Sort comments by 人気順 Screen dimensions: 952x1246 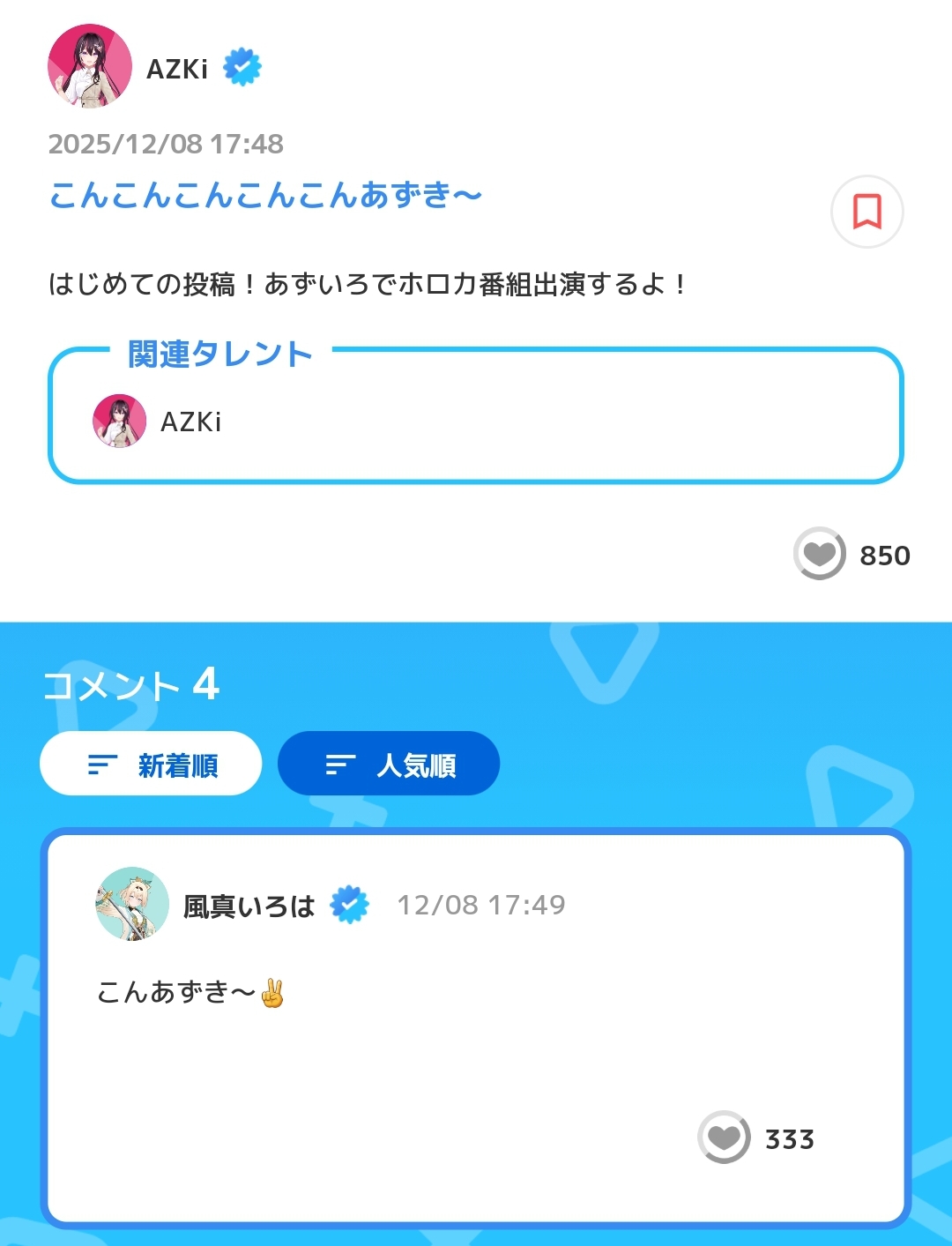(389, 764)
